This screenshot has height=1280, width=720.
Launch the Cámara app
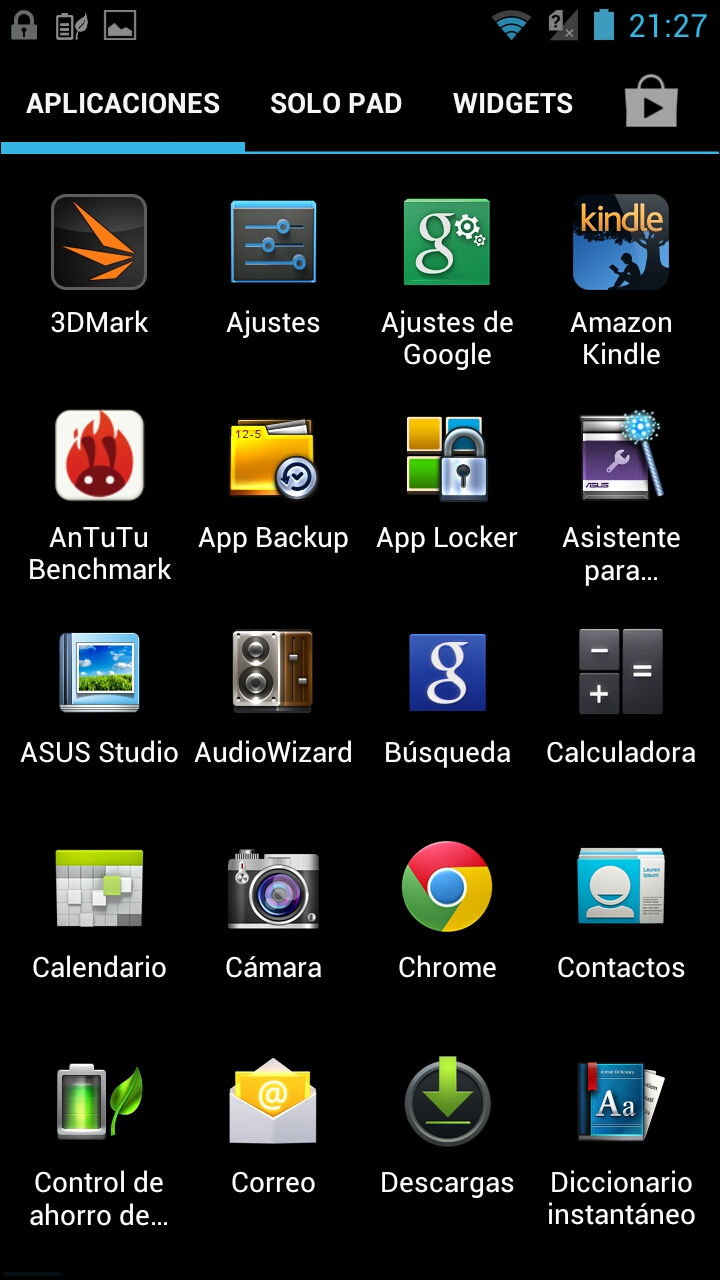273,887
